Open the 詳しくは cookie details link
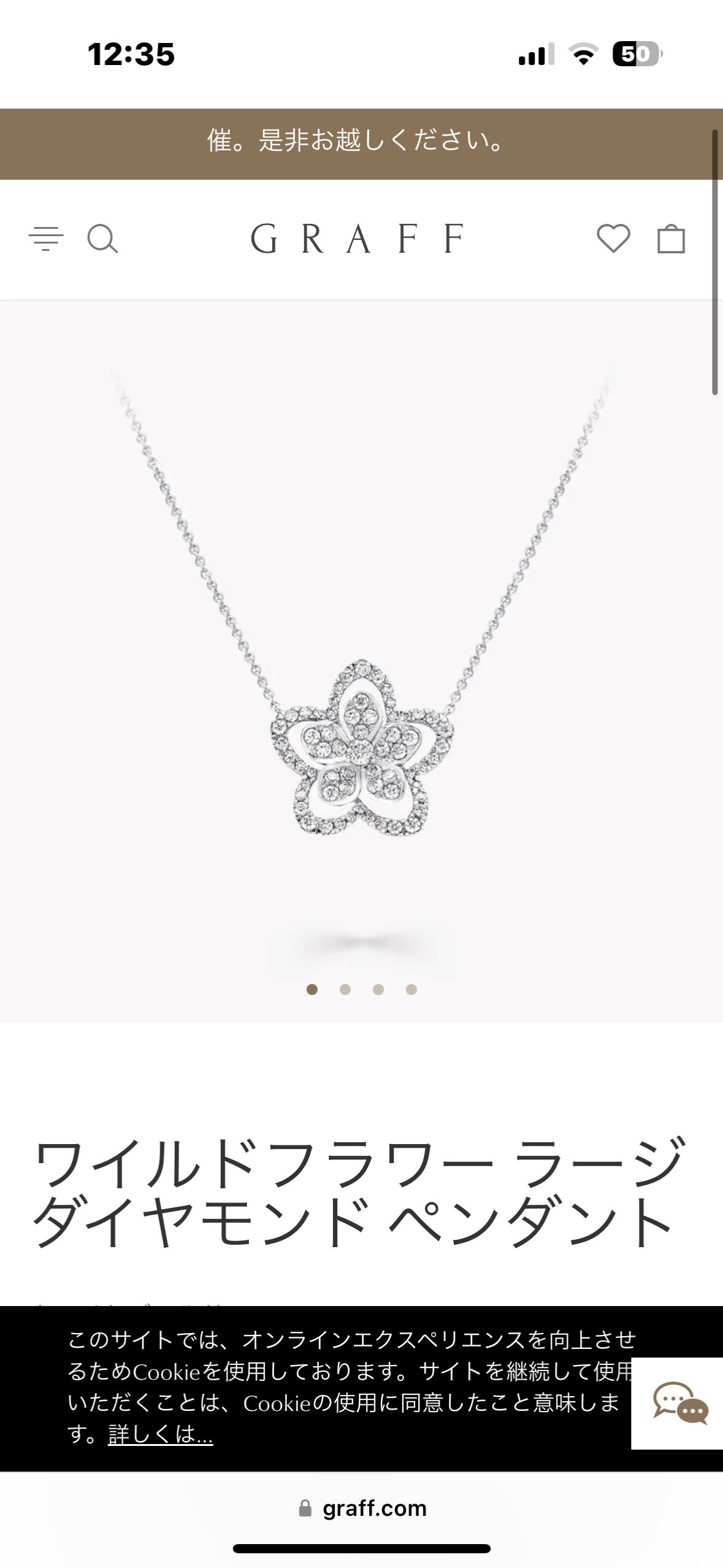 pyautogui.click(x=161, y=1435)
